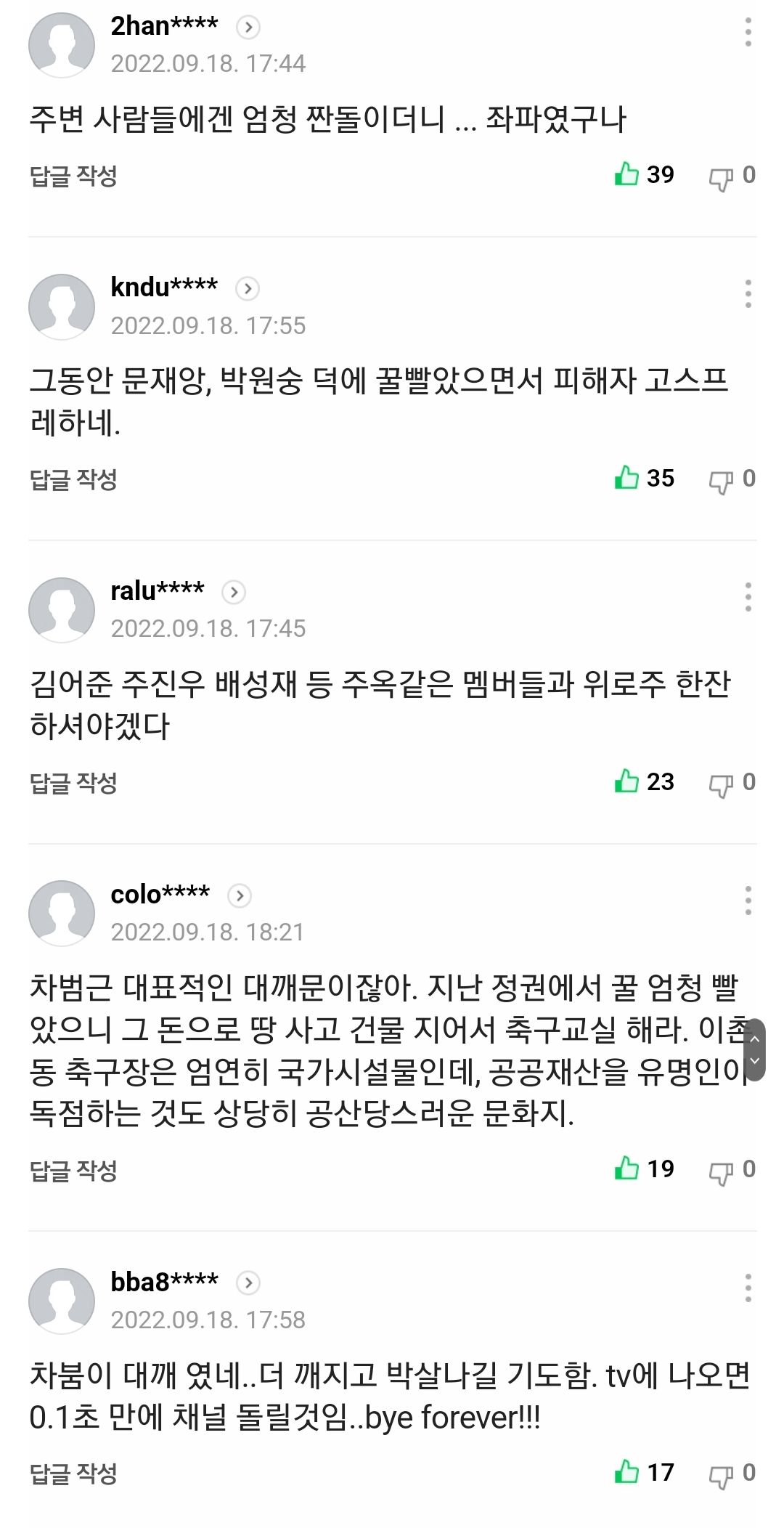This screenshot has width=784, height=1528.
Task: Tap the arrow next to ralu****
Action: pyautogui.click(x=234, y=592)
